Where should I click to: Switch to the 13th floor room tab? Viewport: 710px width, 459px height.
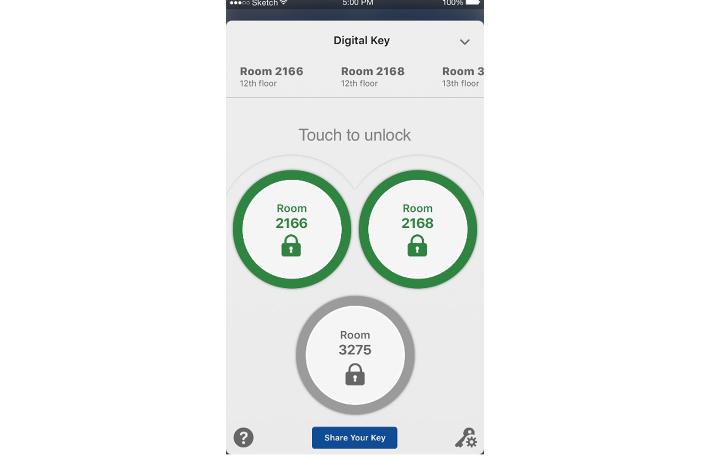click(462, 76)
